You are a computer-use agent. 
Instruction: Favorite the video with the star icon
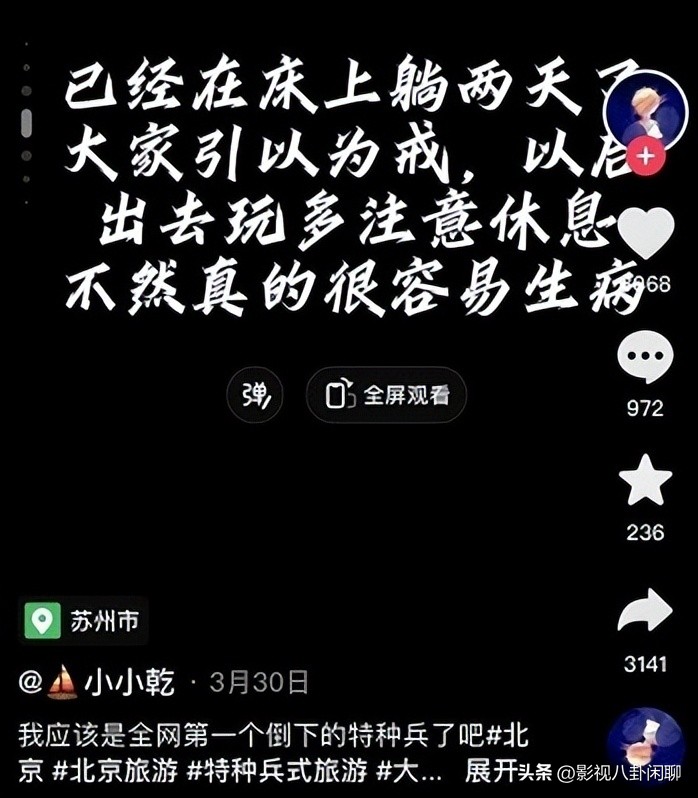pyautogui.click(x=645, y=481)
